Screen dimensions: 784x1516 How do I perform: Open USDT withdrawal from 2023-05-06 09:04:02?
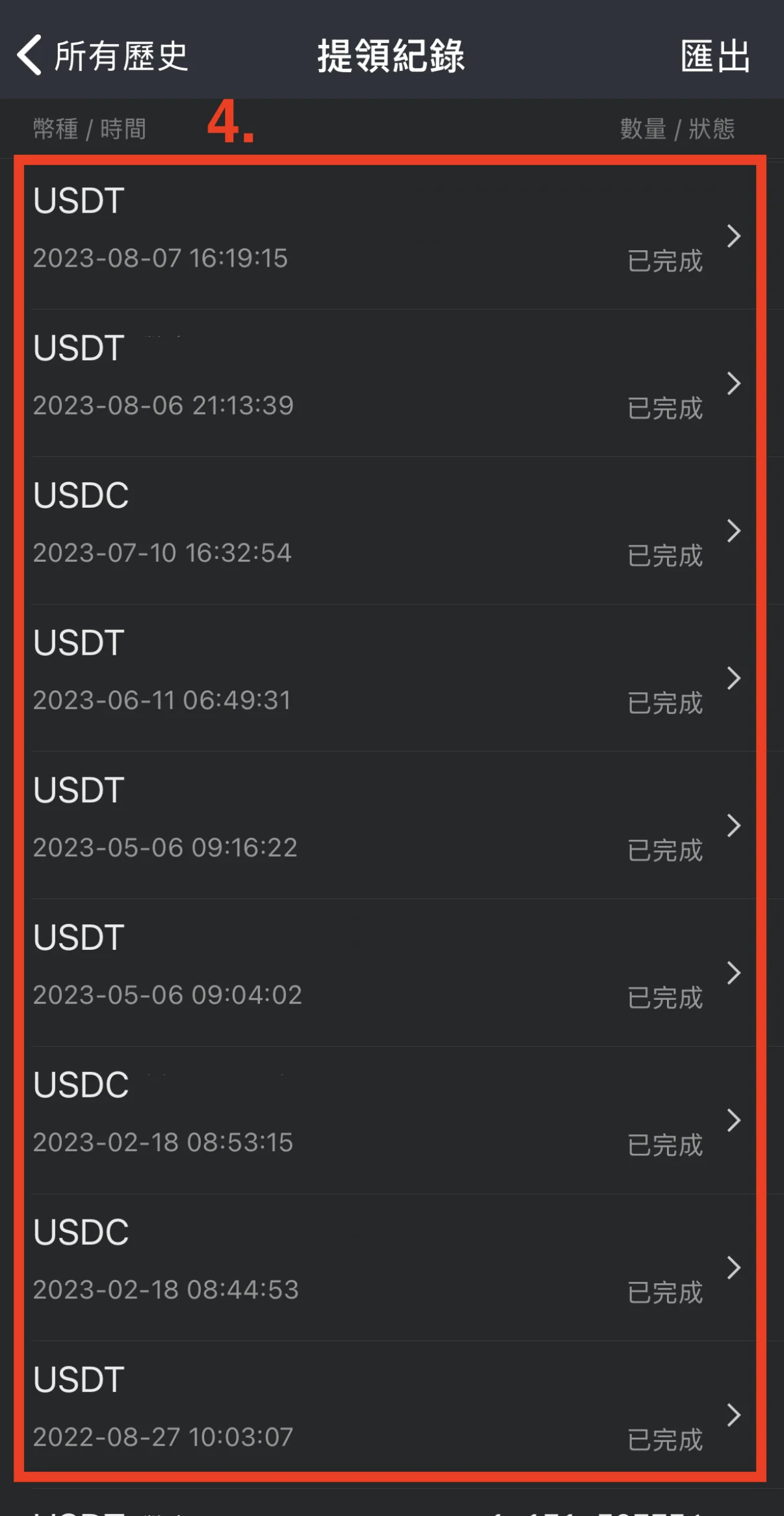pos(390,973)
